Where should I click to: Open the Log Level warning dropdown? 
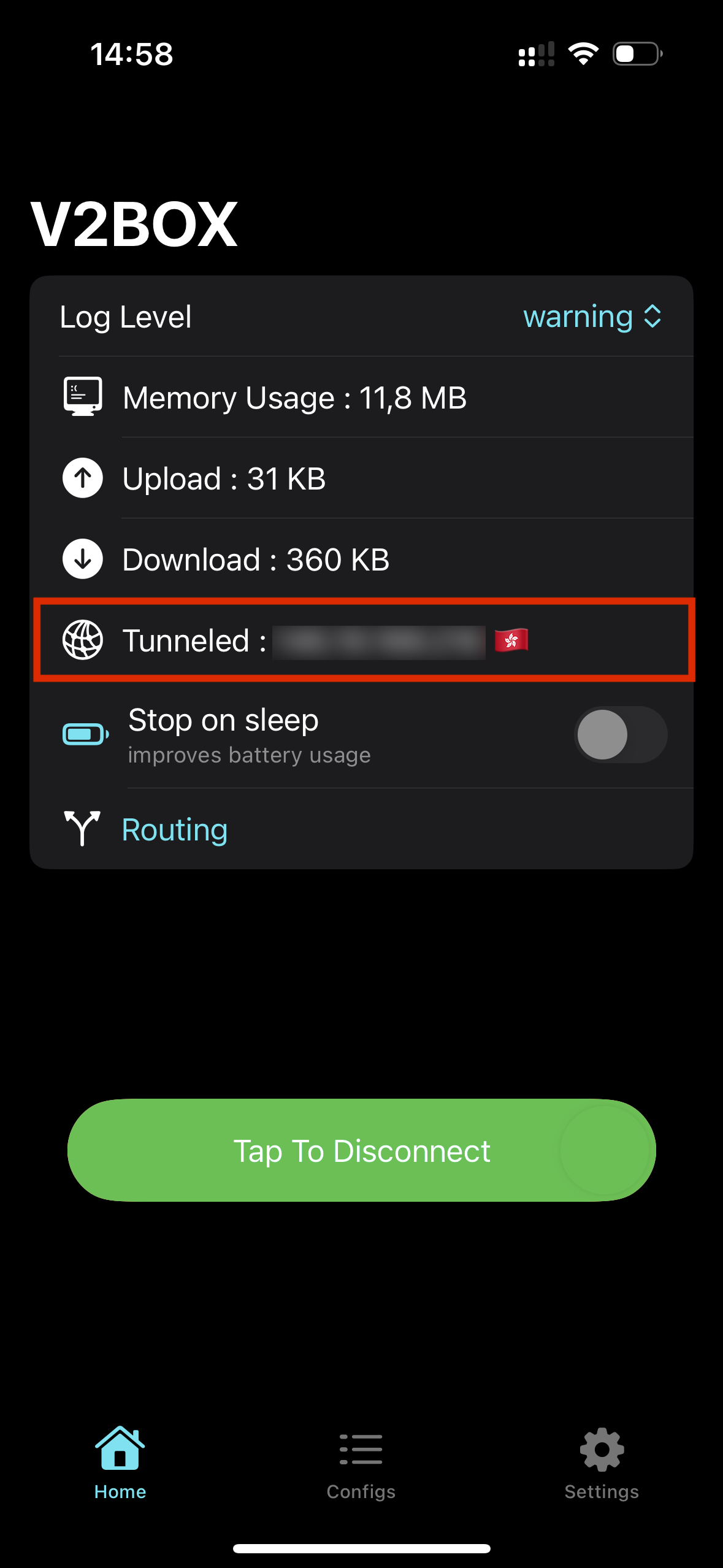click(592, 317)
